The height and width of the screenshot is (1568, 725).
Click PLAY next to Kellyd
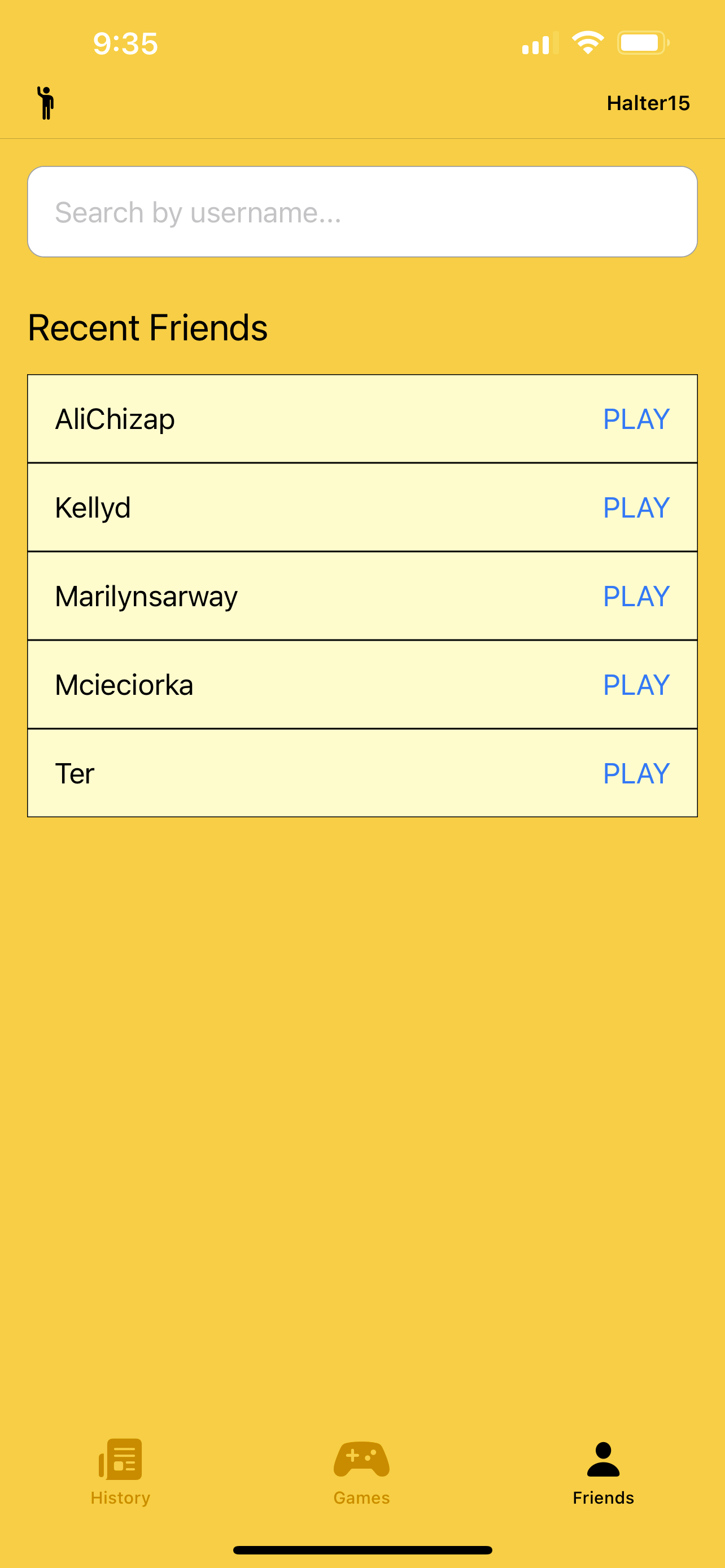[636, 507]
